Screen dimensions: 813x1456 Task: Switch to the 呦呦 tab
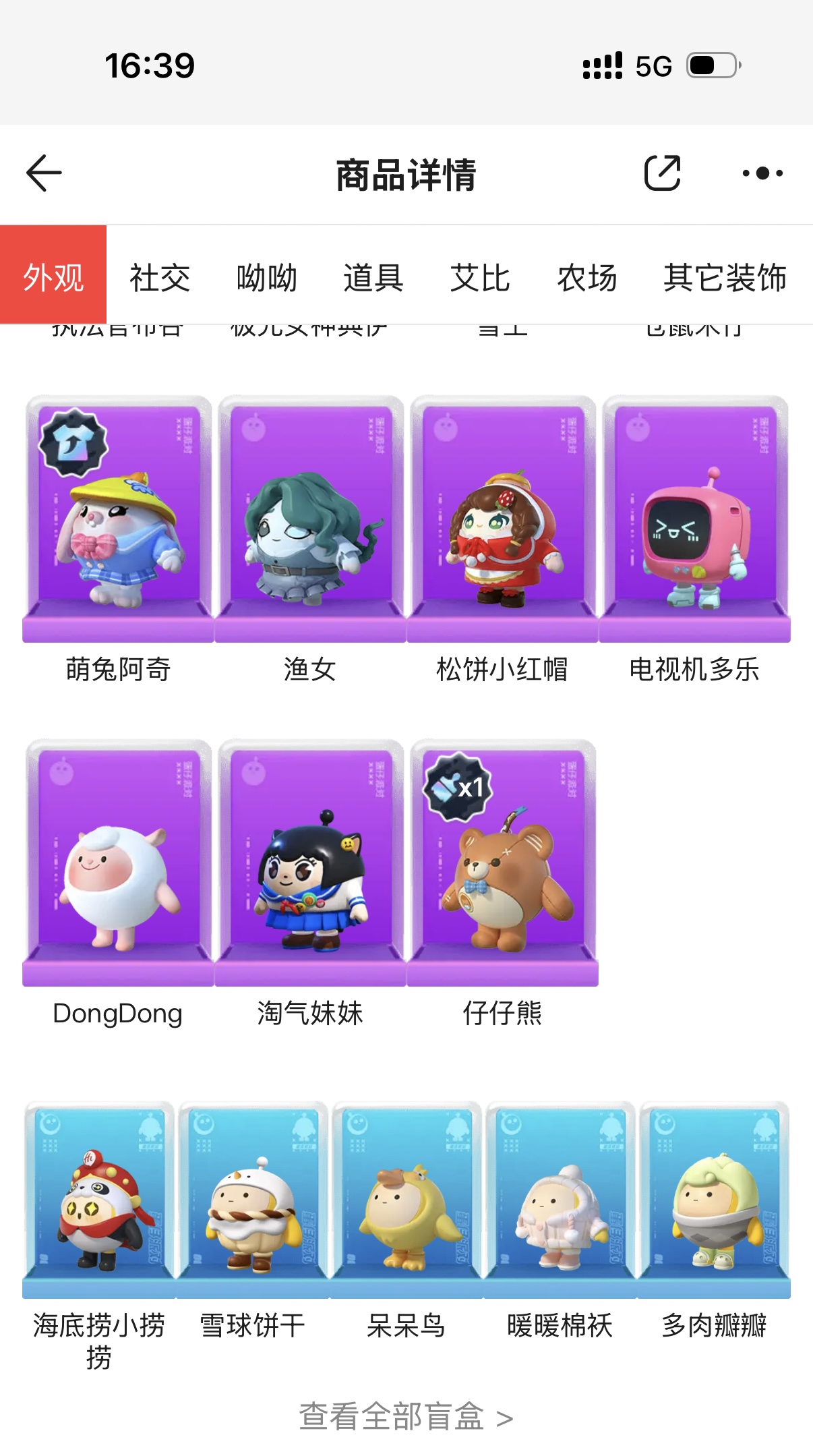266,278
